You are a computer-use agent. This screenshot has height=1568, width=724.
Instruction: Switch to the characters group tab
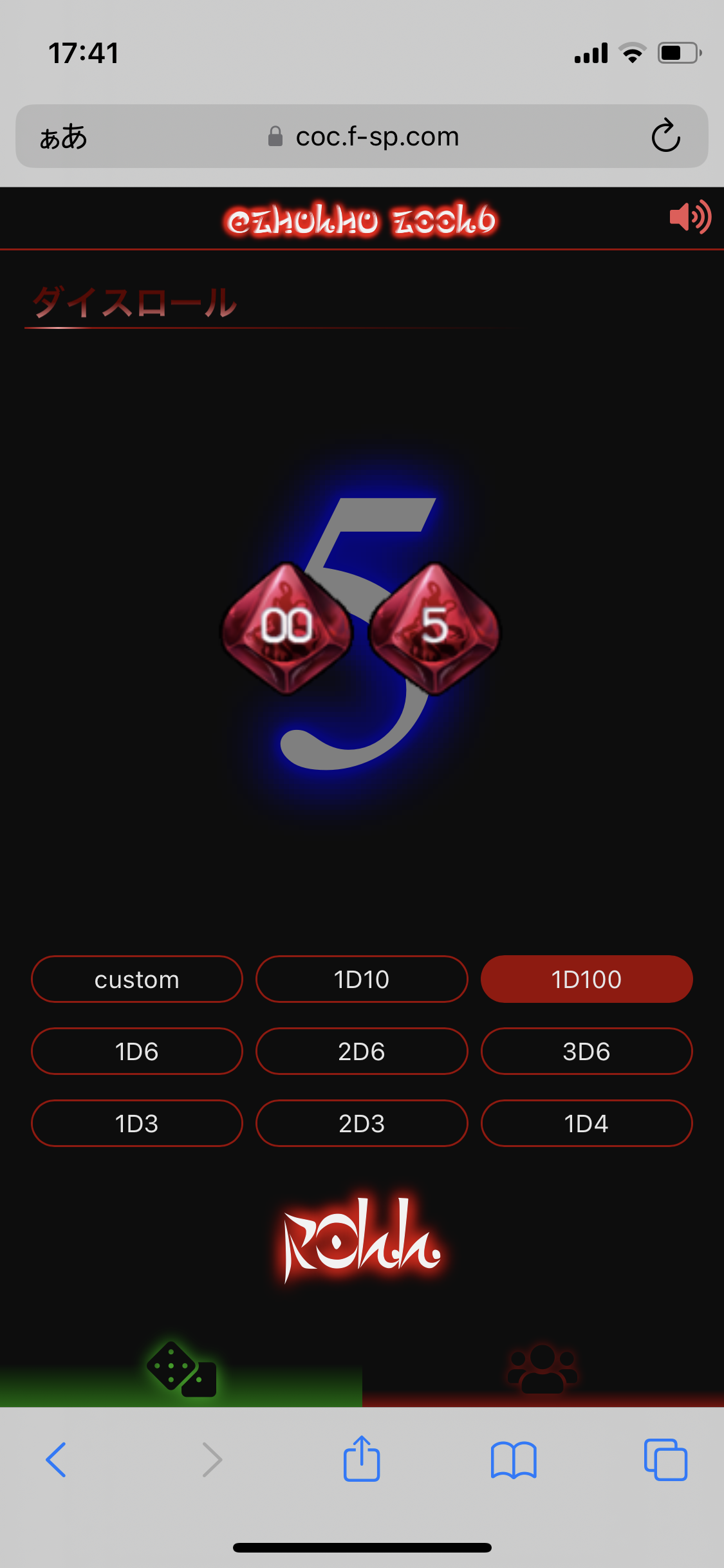[x=543, y=1369]
